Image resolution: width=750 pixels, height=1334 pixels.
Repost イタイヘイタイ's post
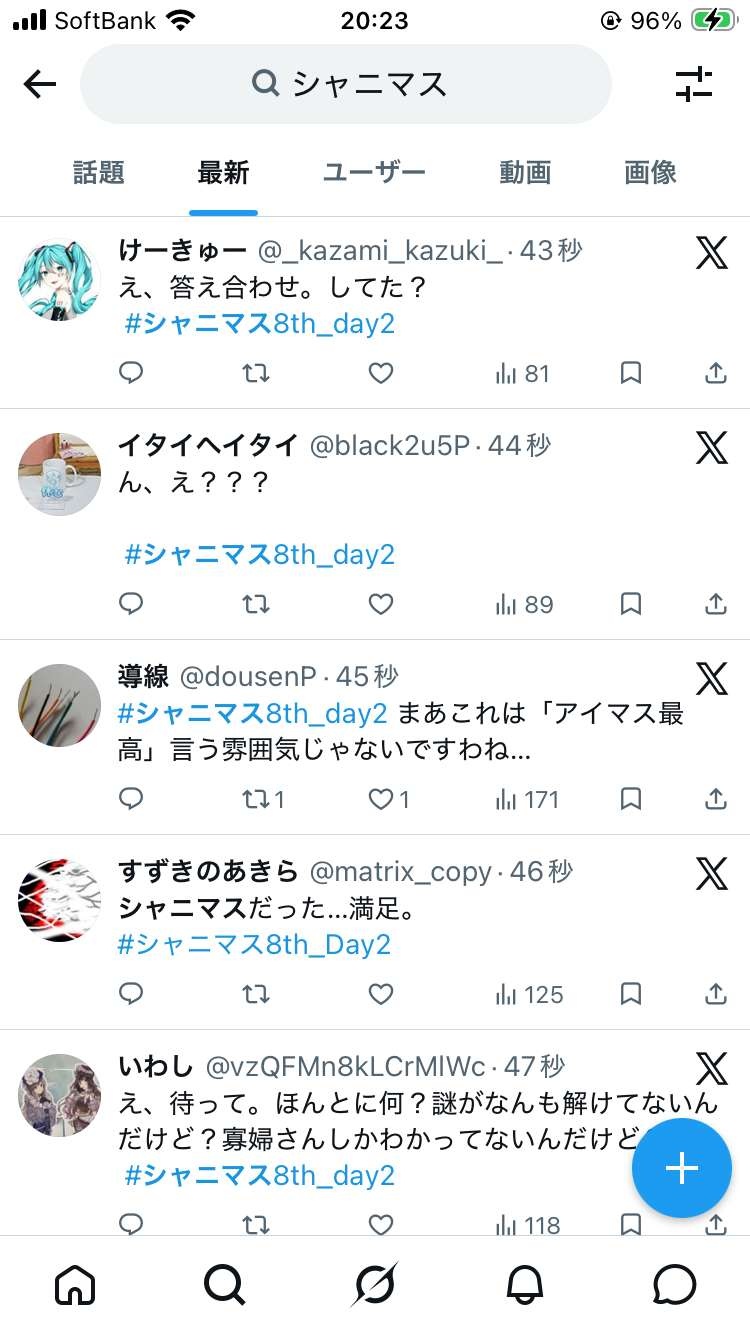(x=256, y=605)
